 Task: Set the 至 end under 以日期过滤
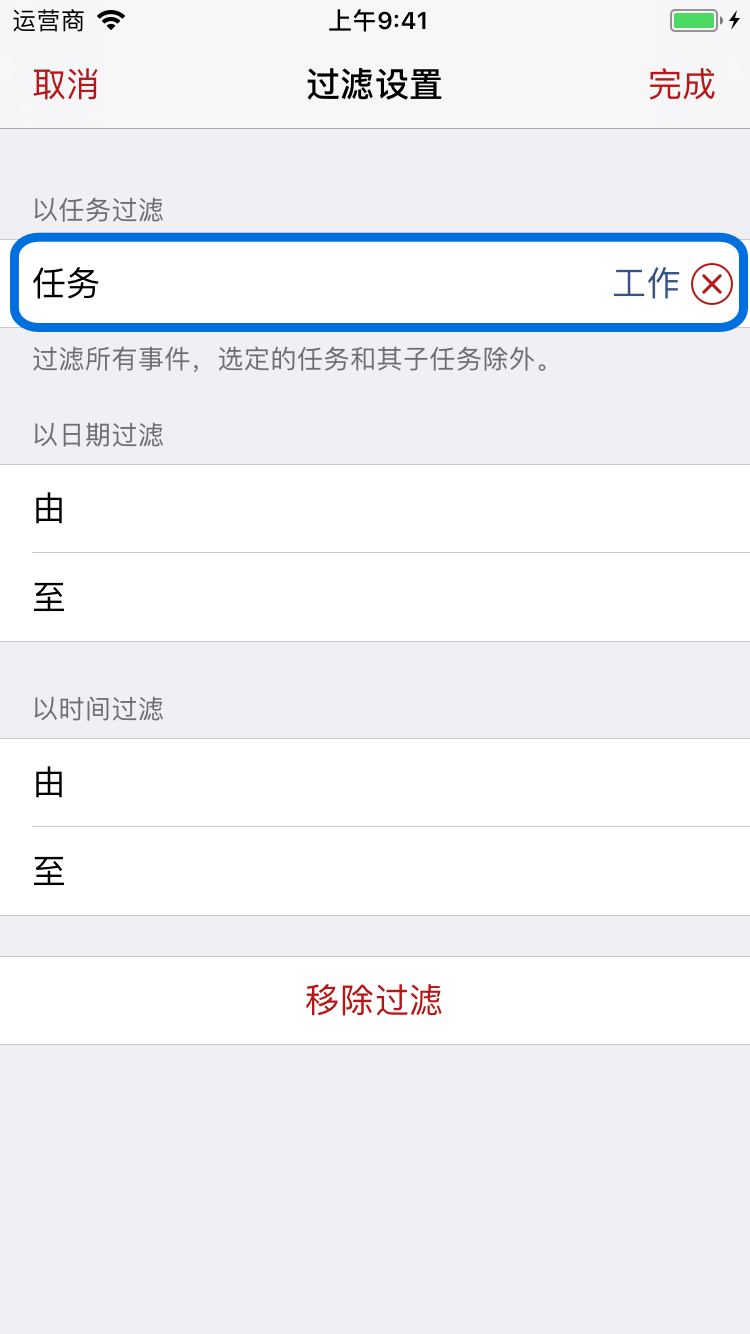375,597
